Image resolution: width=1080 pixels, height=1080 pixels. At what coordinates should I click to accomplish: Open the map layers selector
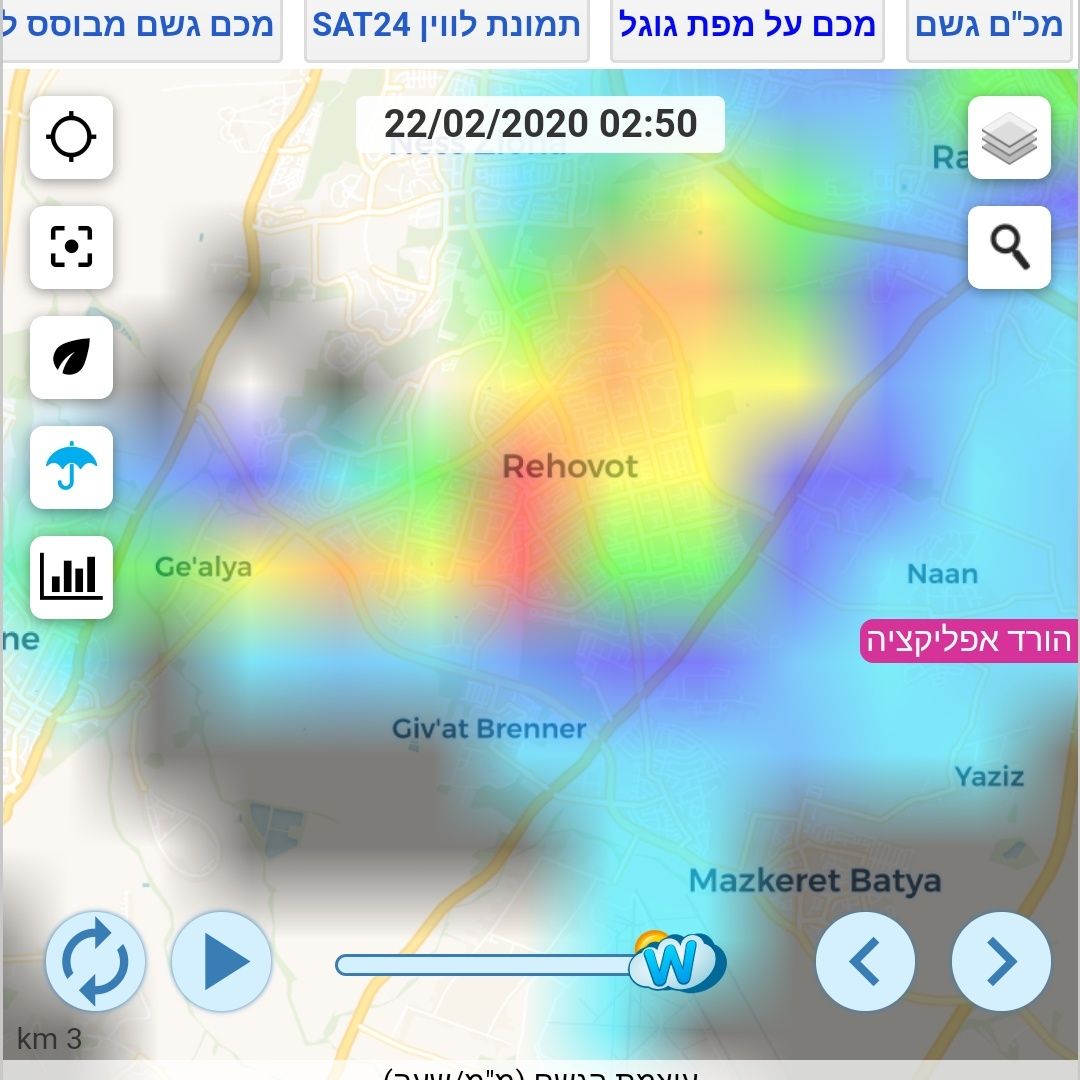pyautogui.click(x=1009, y=138)
